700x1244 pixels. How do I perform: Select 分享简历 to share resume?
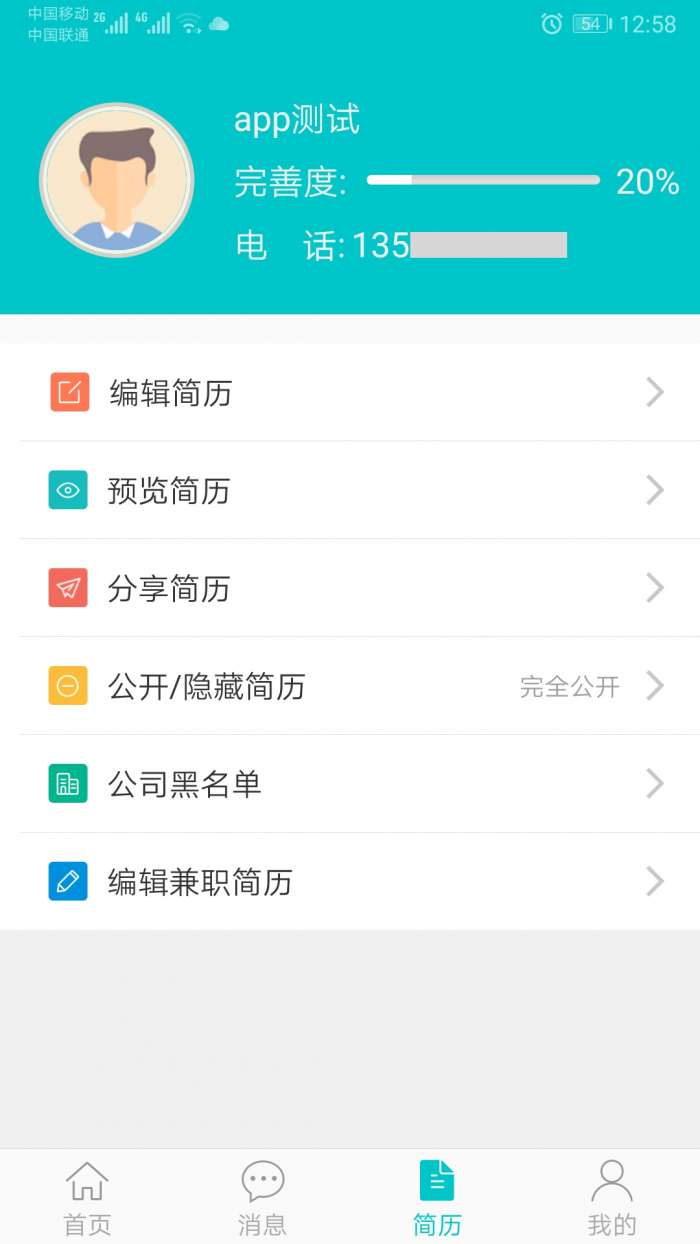[350, 589]
